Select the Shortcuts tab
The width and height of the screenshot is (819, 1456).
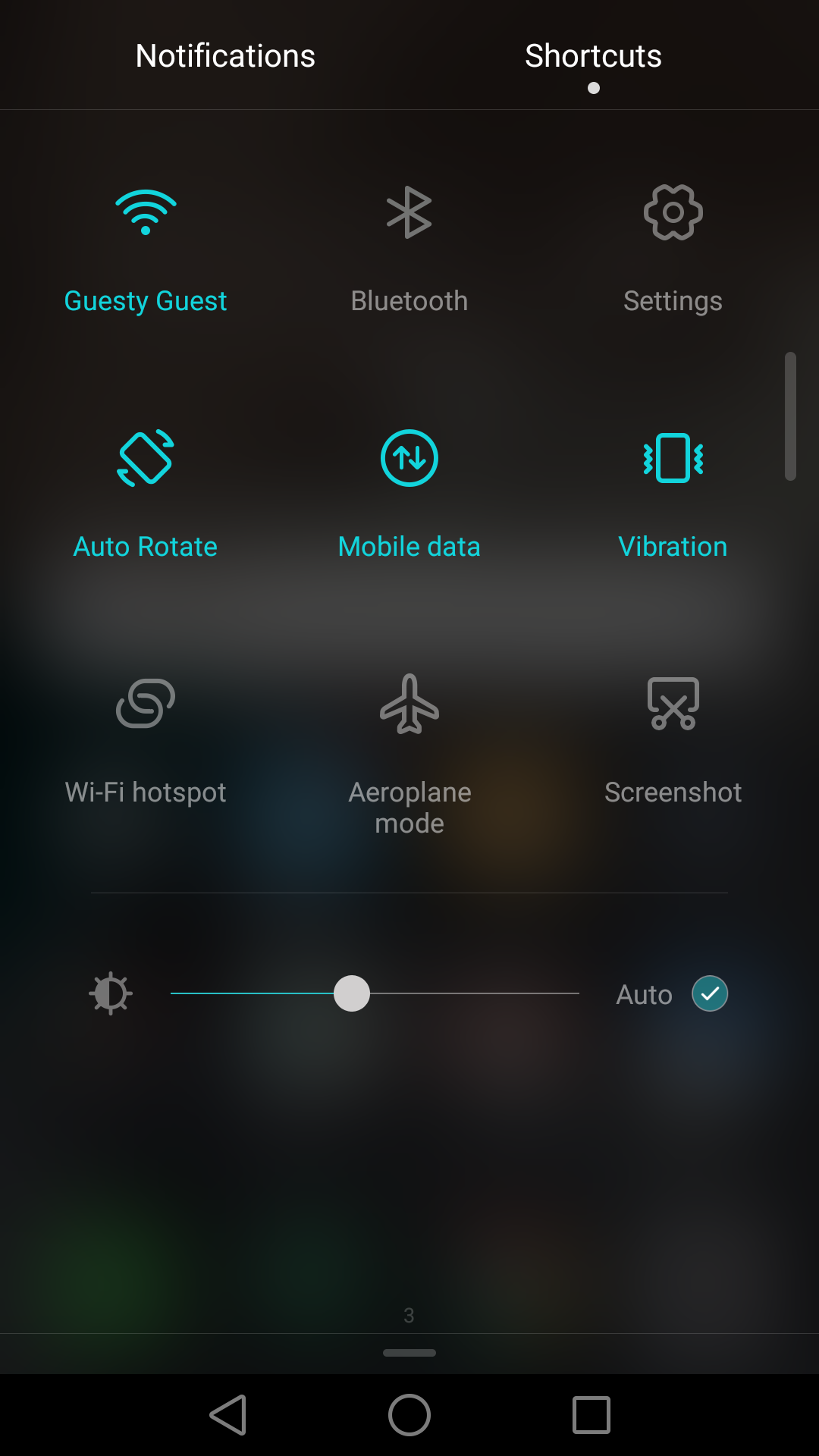593,55
